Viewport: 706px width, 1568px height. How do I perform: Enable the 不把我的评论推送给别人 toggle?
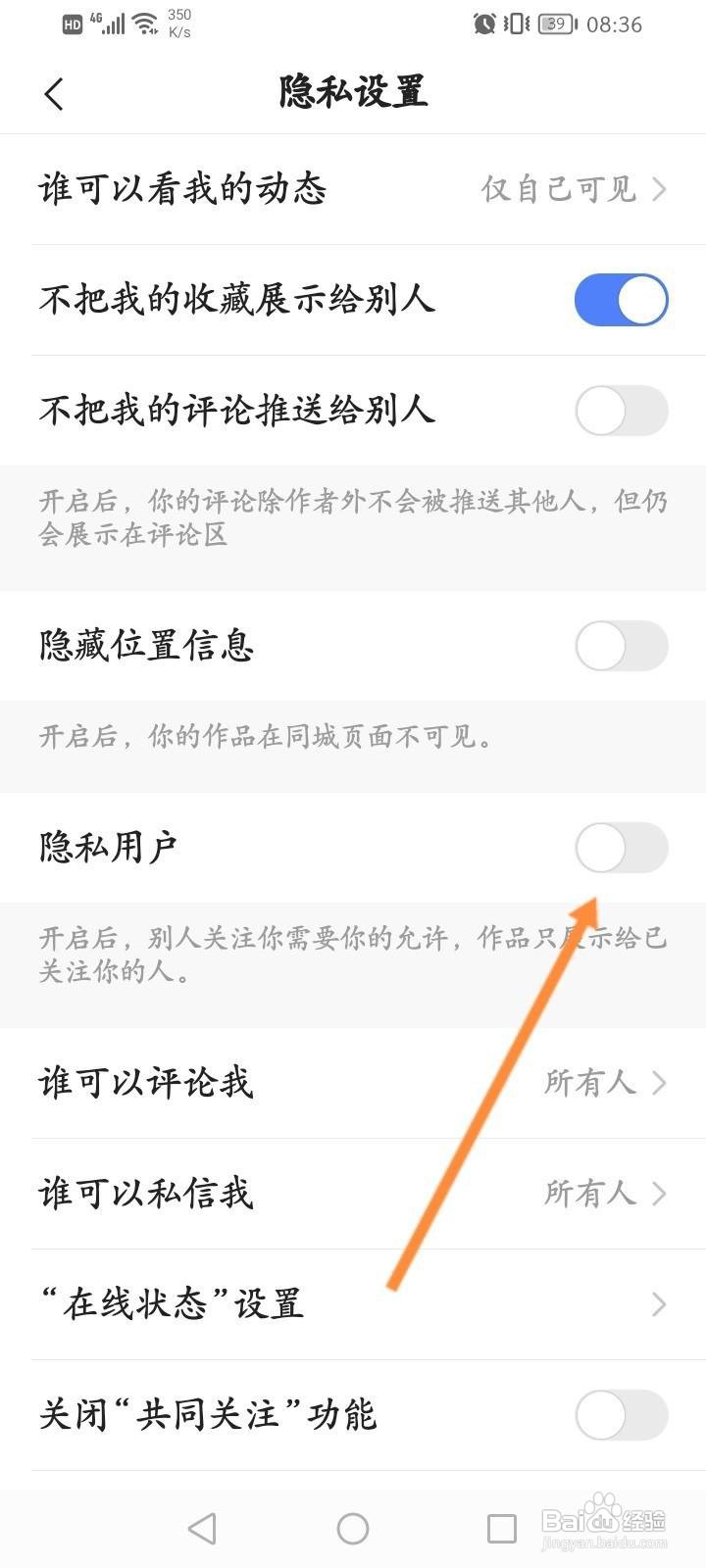(621, 411)
